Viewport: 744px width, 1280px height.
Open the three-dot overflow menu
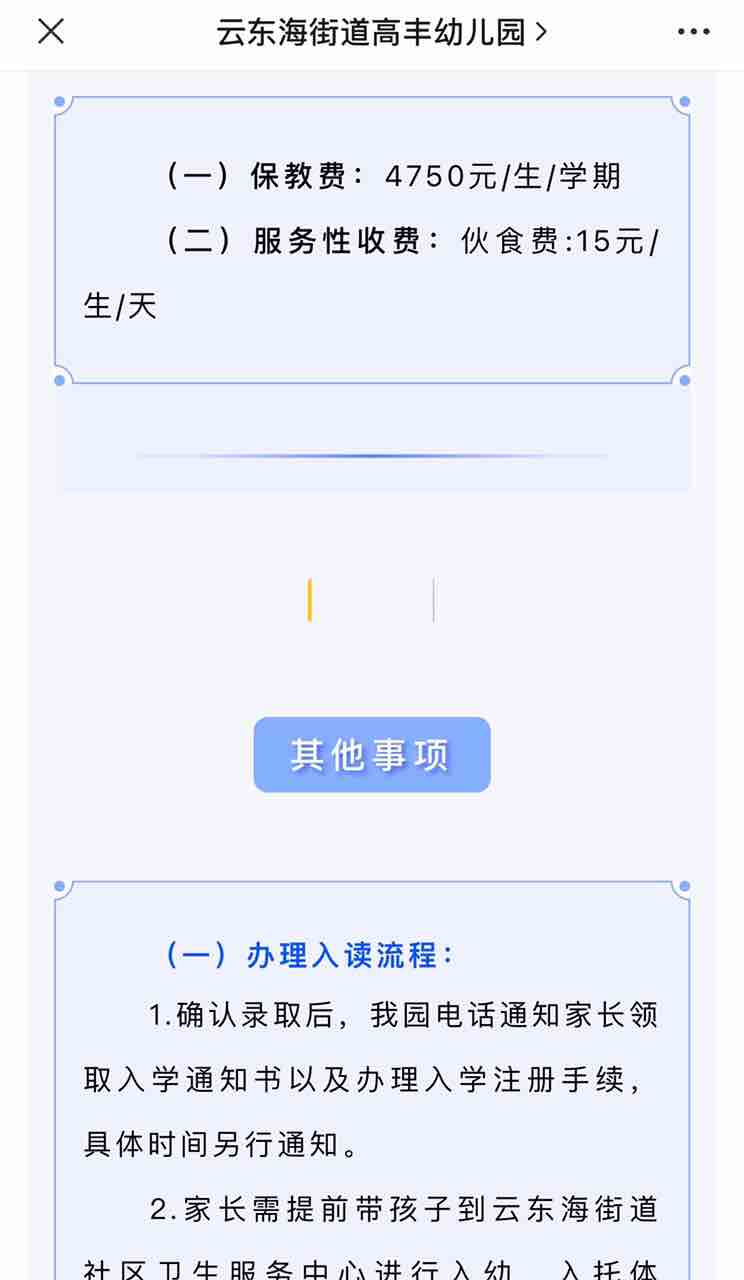pyautogui.click(x=693, y=32)
